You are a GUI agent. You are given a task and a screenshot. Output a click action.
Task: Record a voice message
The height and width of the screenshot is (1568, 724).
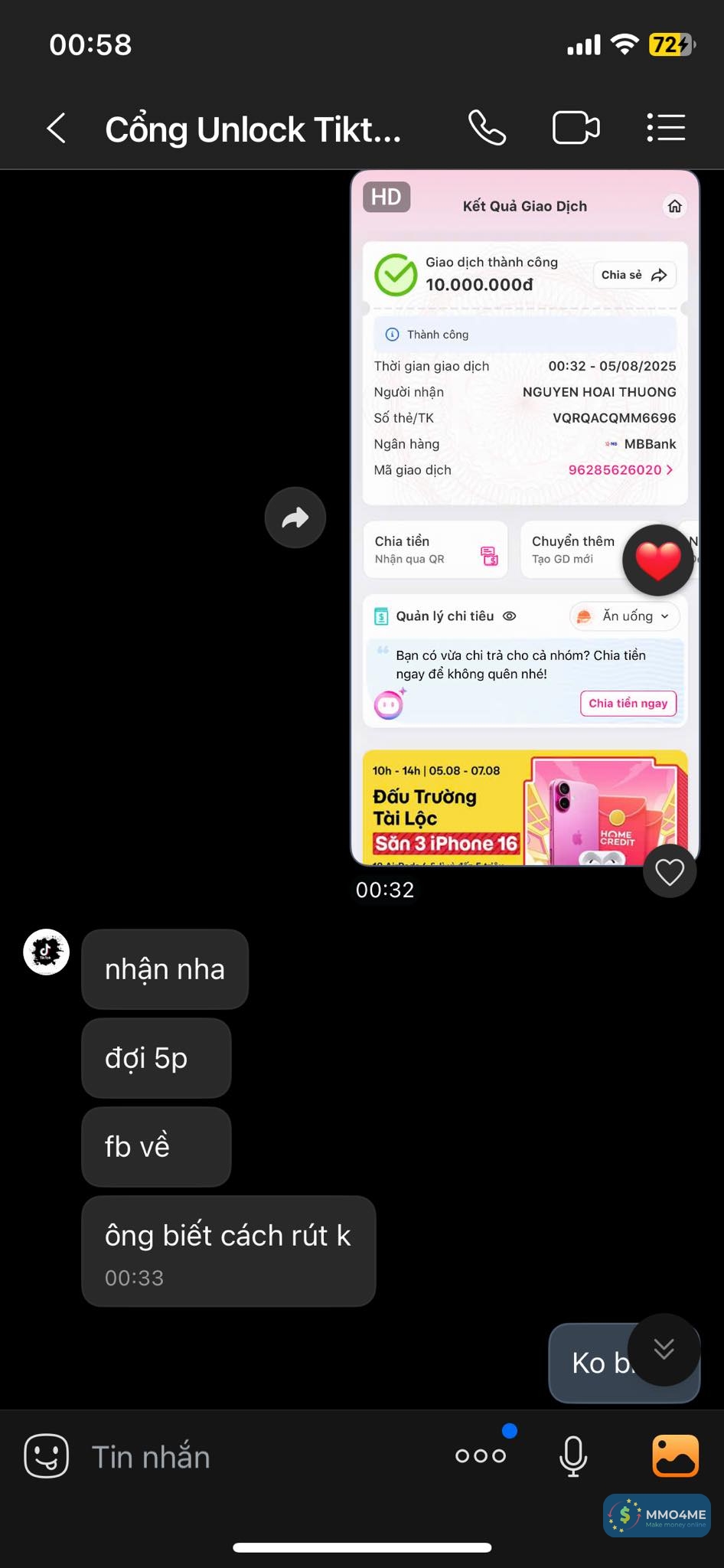tap(573, 1455)
